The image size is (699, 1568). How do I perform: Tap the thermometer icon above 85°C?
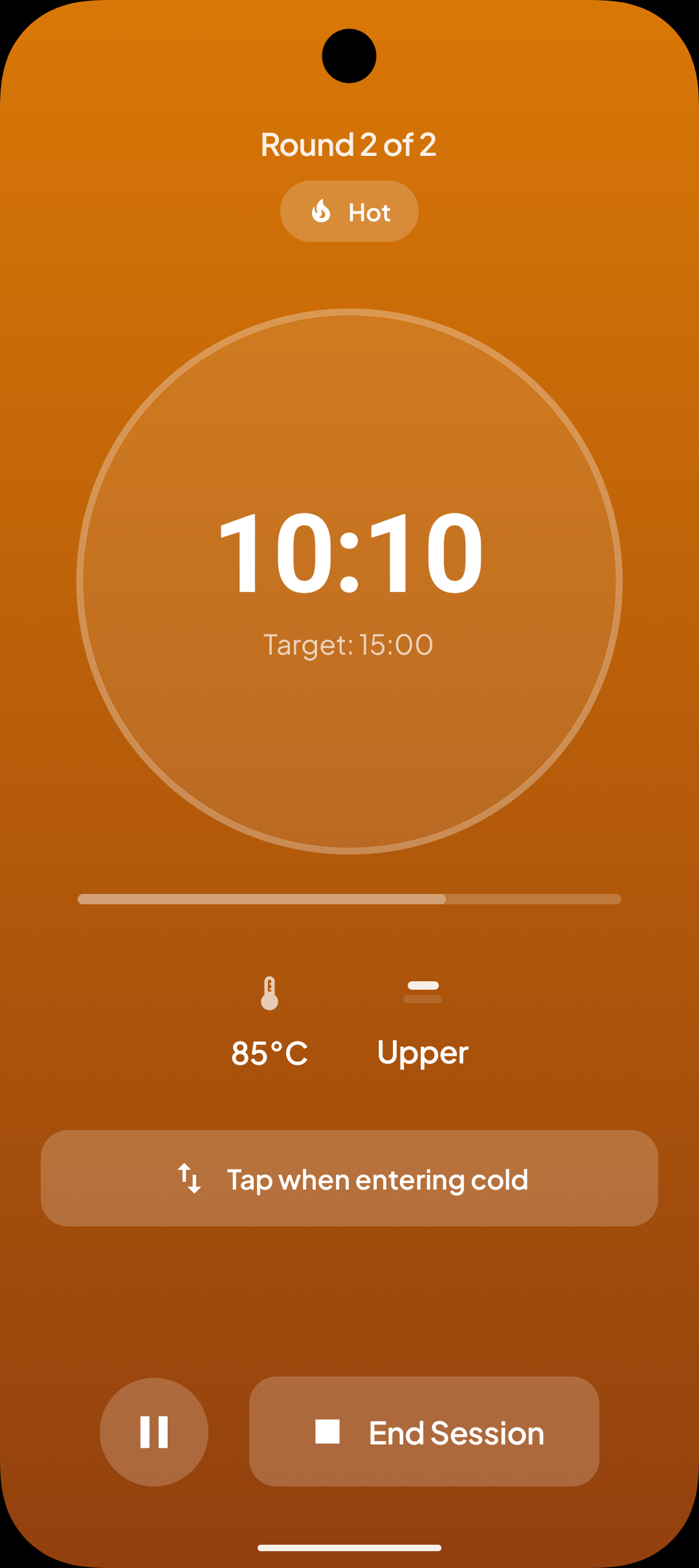[270, 992]
